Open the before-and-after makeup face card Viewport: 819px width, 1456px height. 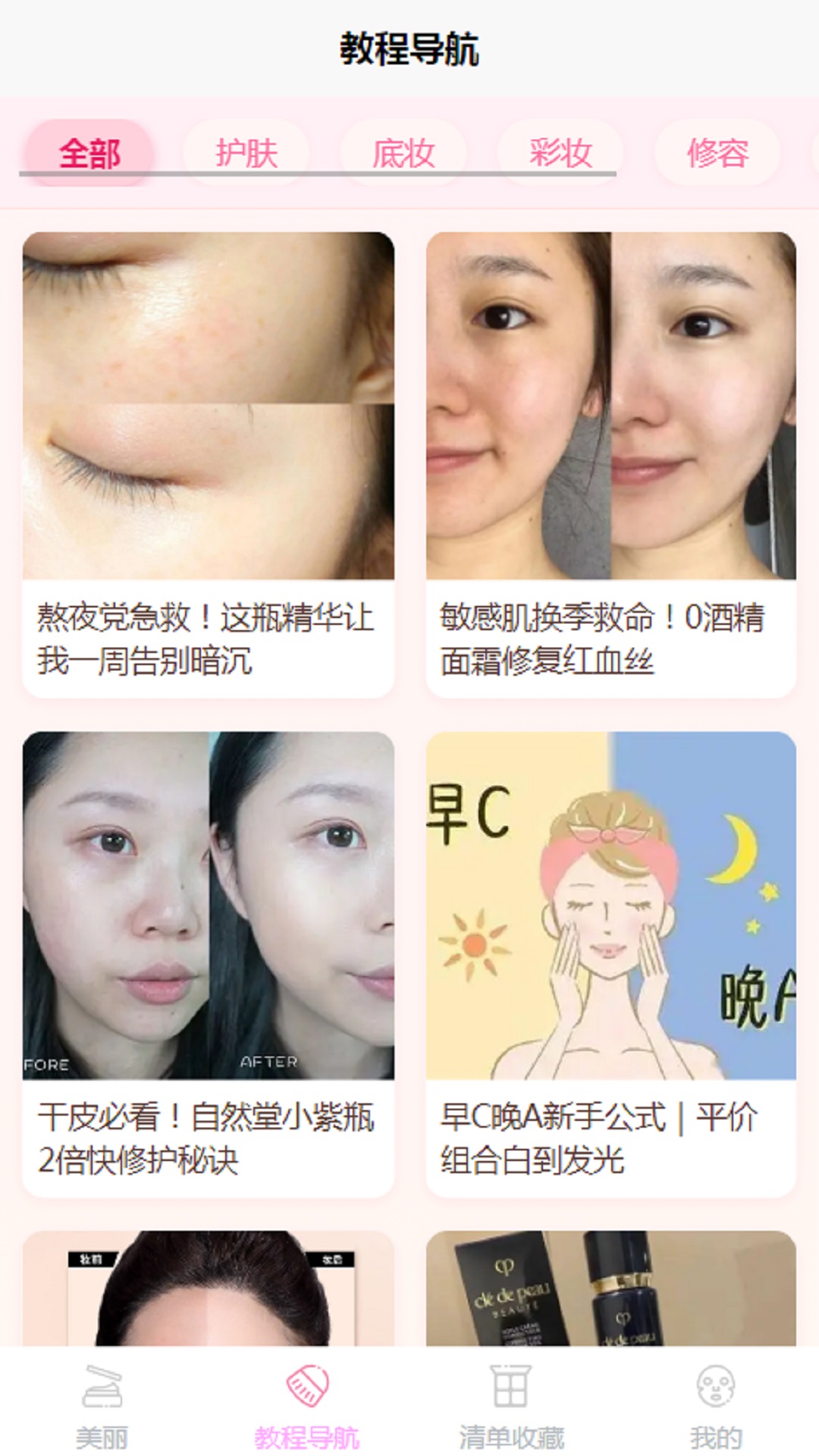pos(209,1289)
